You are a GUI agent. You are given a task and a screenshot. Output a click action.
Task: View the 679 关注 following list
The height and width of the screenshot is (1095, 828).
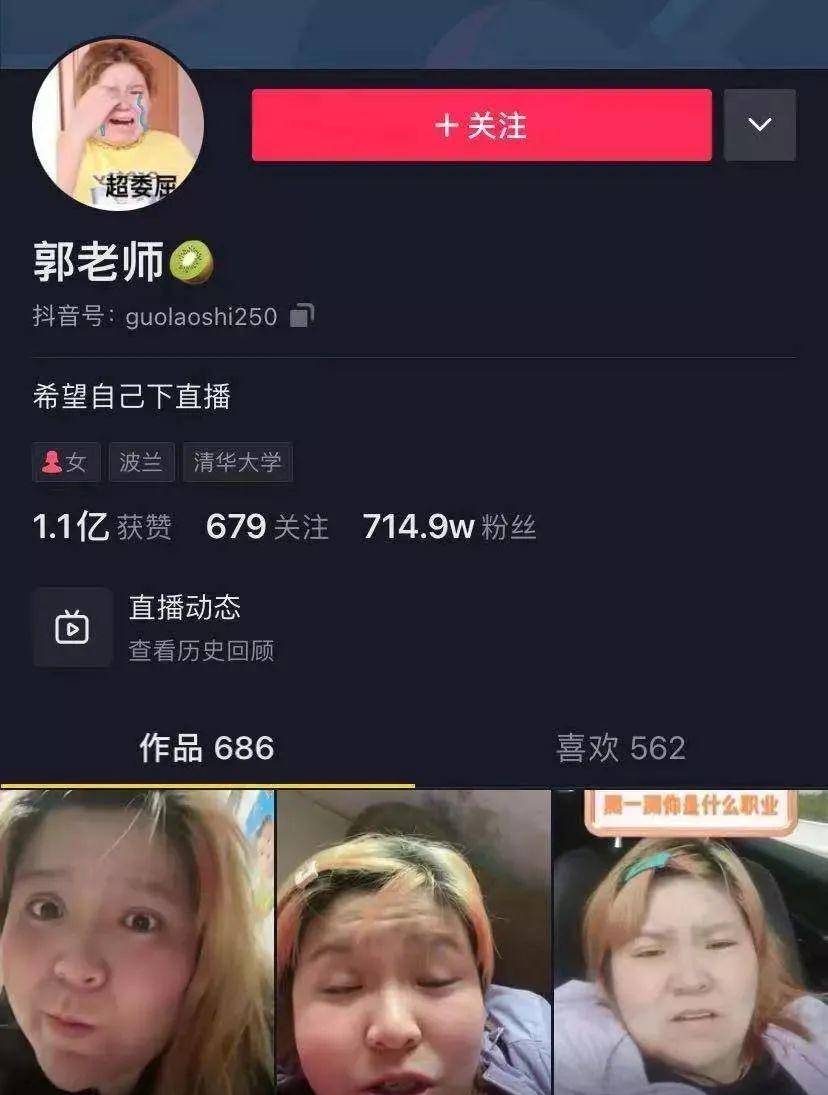click(267, 527)
